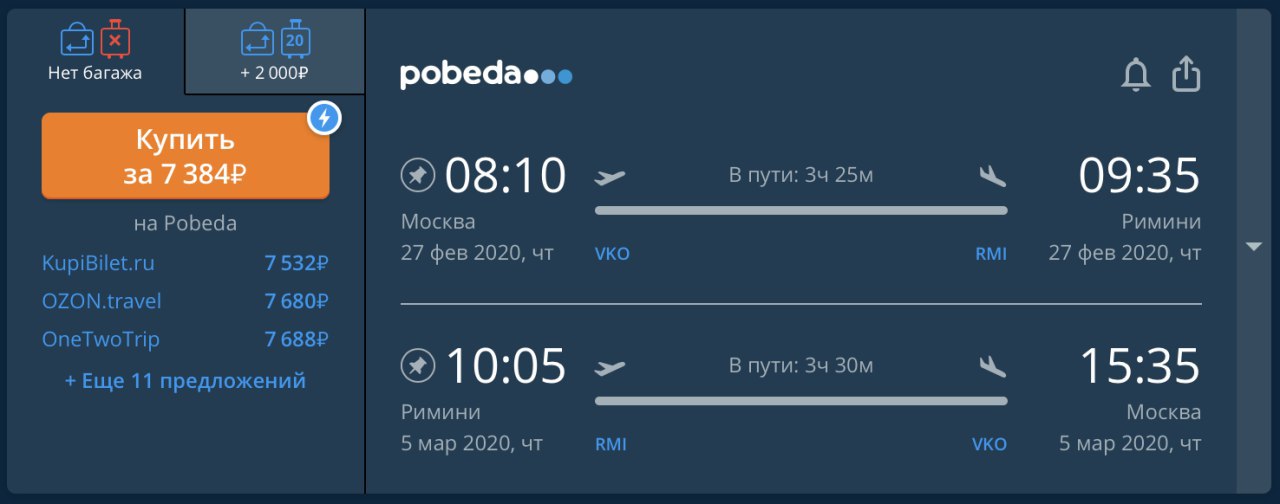Open the OZON.travel offer for 7 680₽
This screenshot has height=504, width=1280.
tap(101, 301)
